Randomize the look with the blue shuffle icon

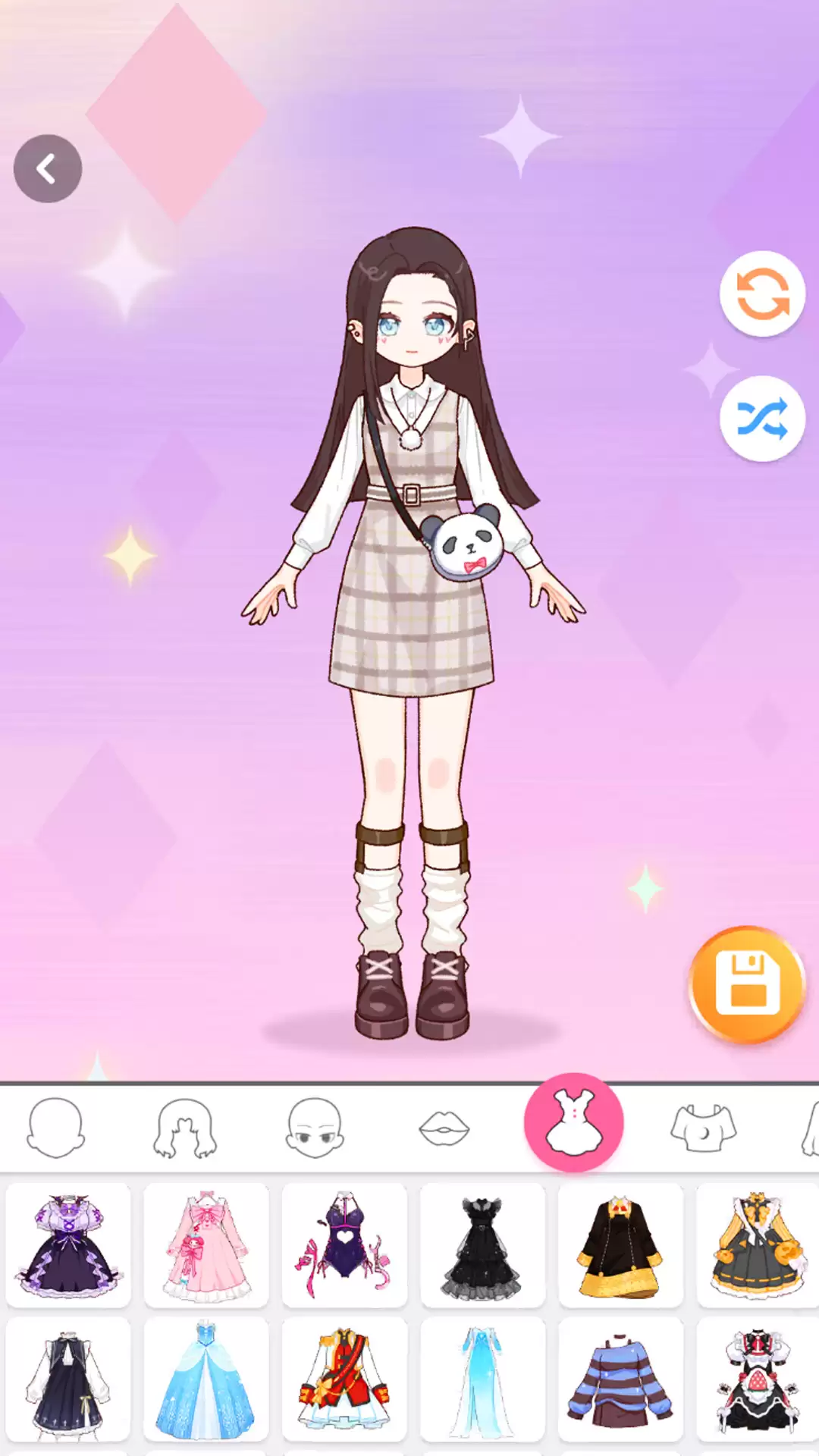[762, 419]
